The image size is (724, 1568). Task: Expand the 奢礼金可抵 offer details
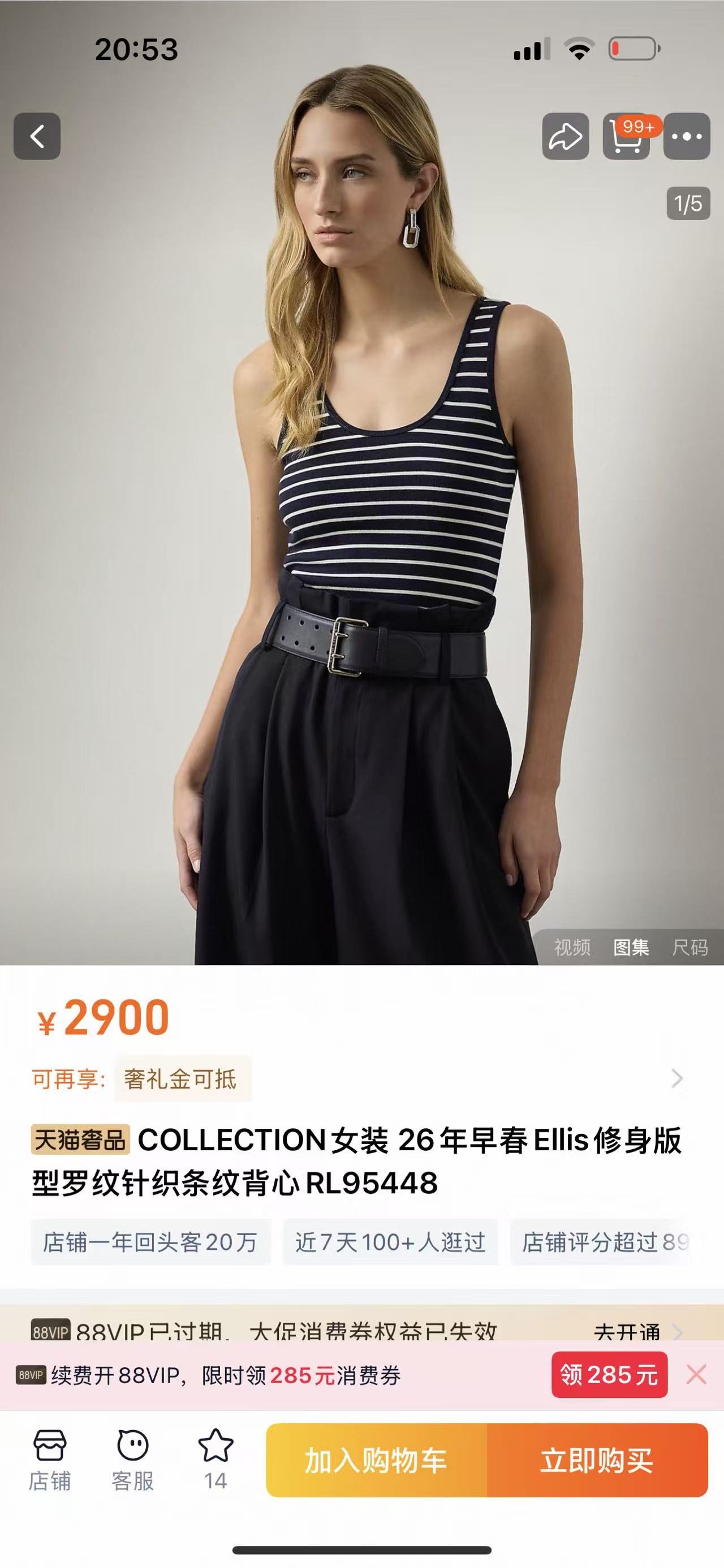(676, 1078)
